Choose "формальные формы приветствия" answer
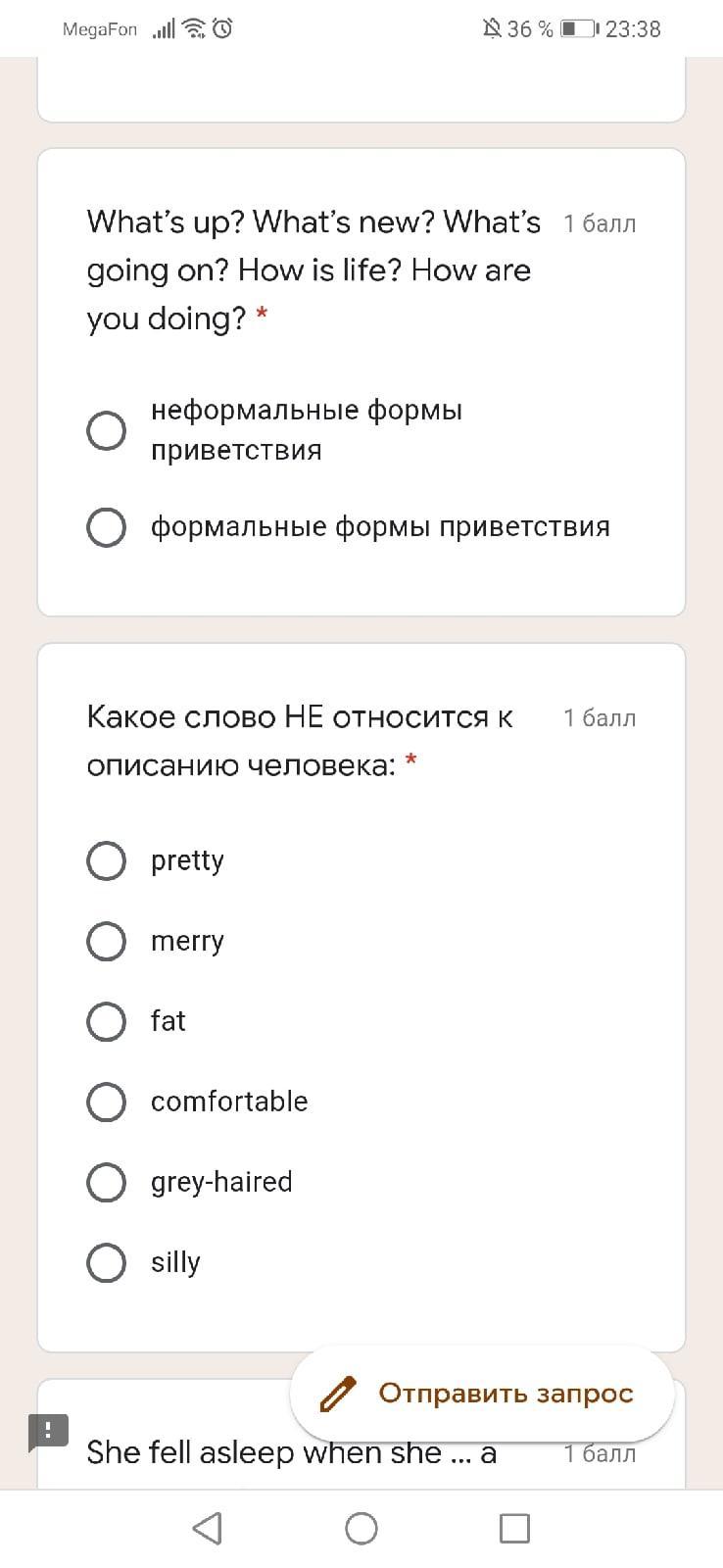723x1568 pixels. (x=106, y=527)
